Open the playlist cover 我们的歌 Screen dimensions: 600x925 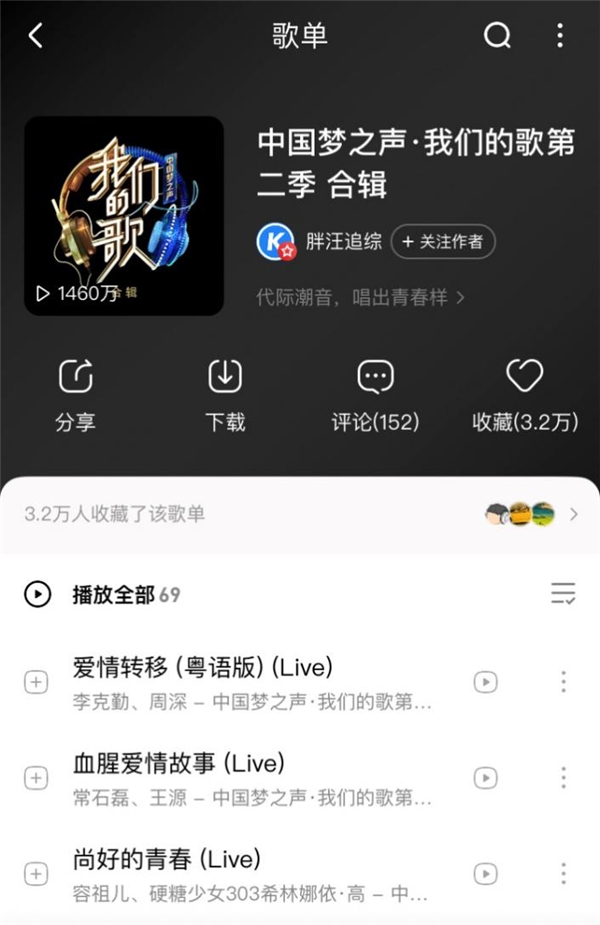click(x=124, y=216)
